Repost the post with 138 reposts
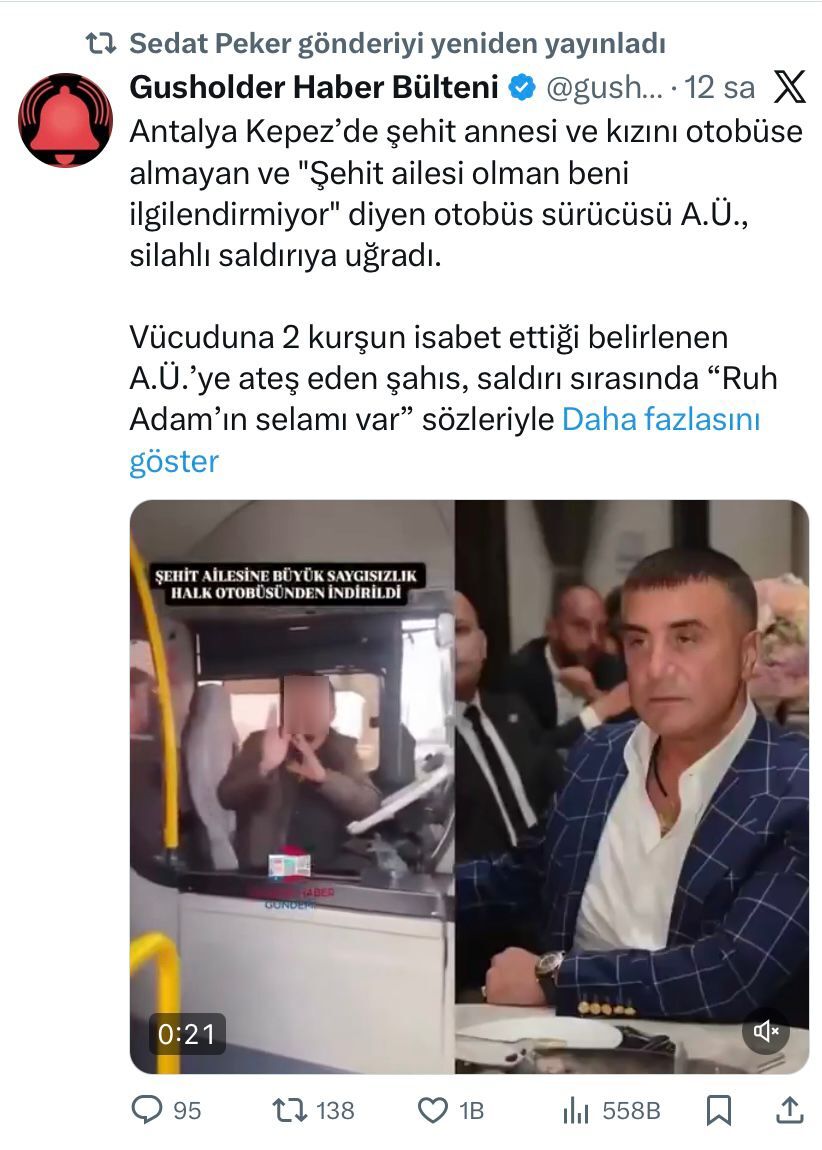Image resolution: width=822 pixels, height=1150 pixels. coord(290,1110)
